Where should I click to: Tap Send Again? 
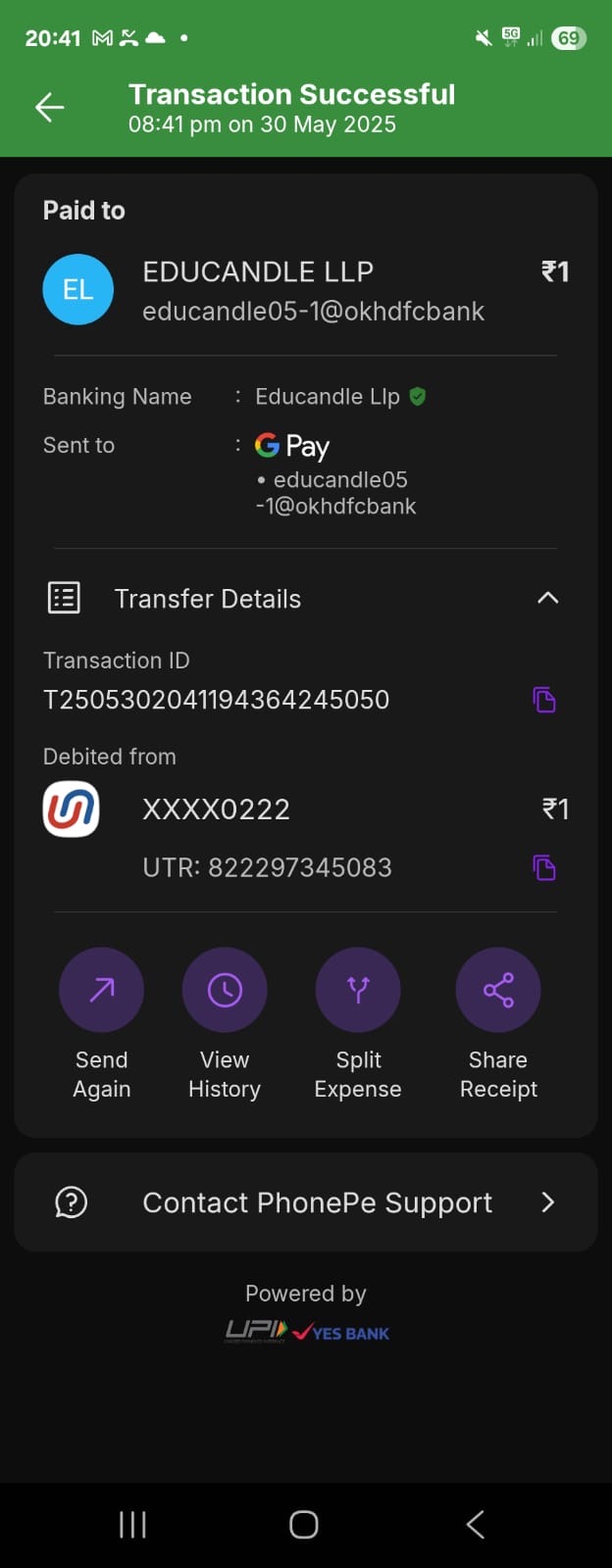(101, 991)
